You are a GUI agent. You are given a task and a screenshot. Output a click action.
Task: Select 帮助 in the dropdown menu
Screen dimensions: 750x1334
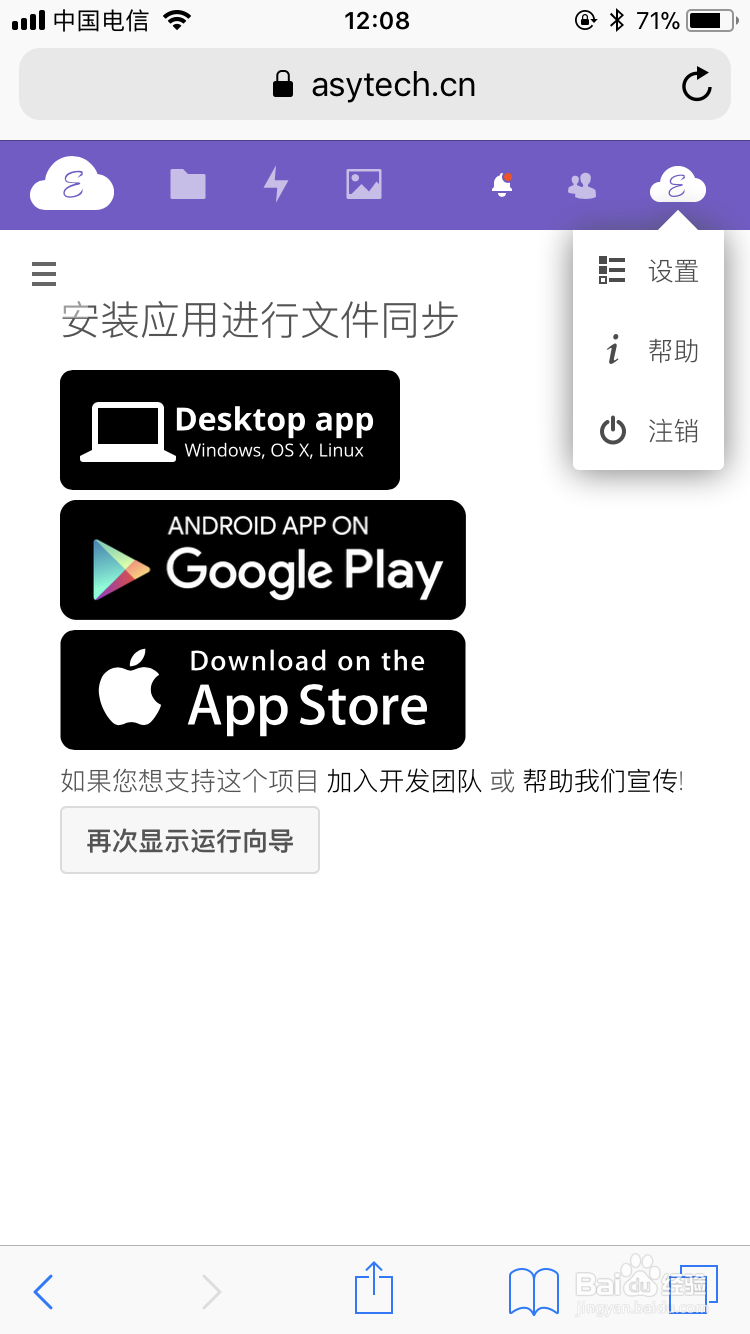click(x=648, y=351)
